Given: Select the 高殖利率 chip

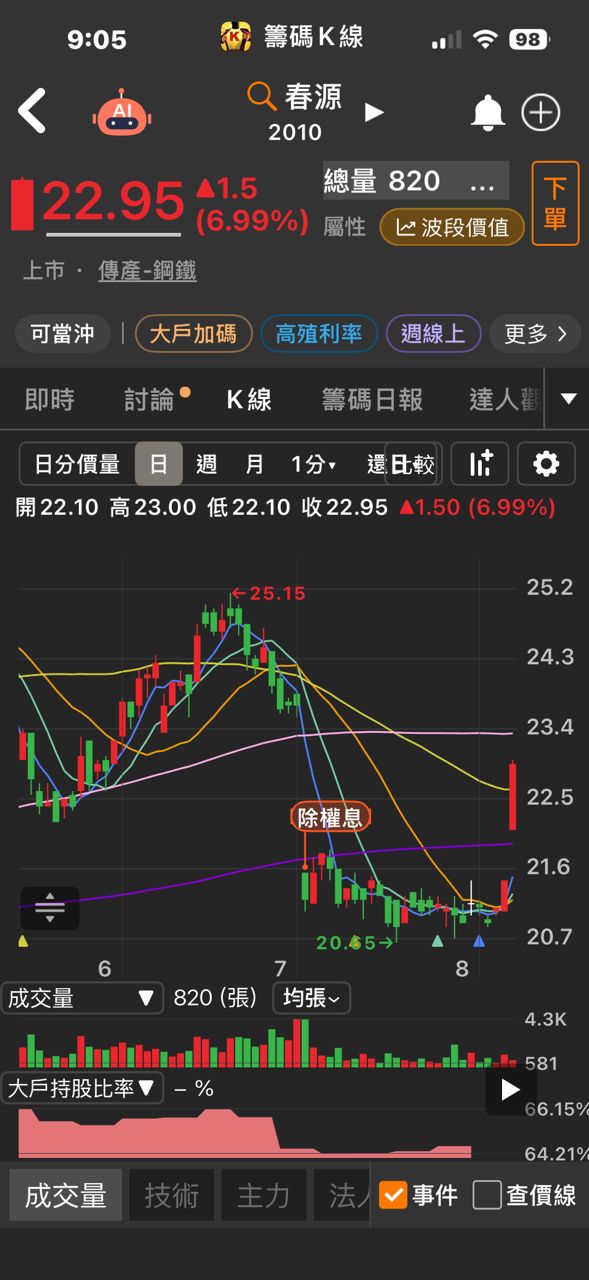Looking at the screenshot, I should point(319,333).
